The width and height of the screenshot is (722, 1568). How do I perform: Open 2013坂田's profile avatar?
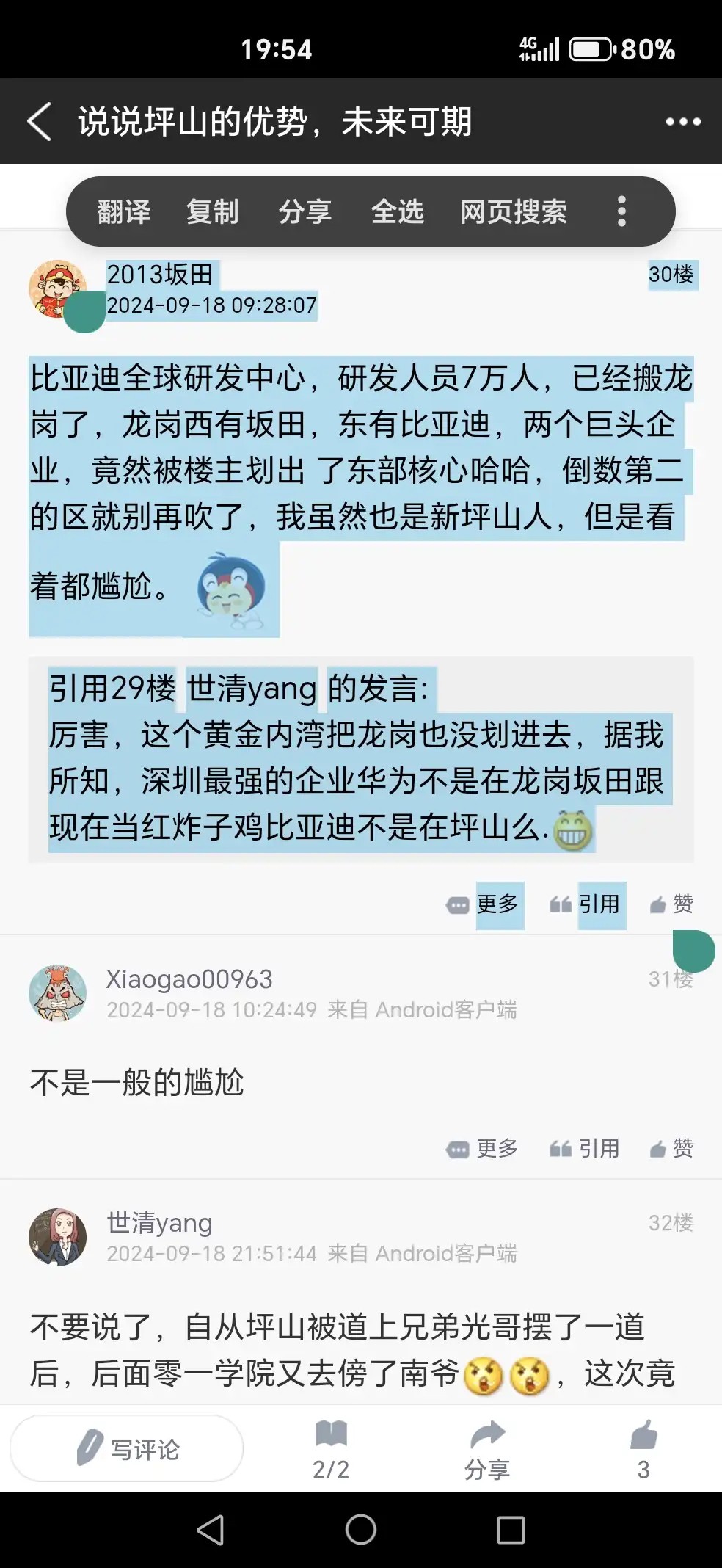(56, 288)
